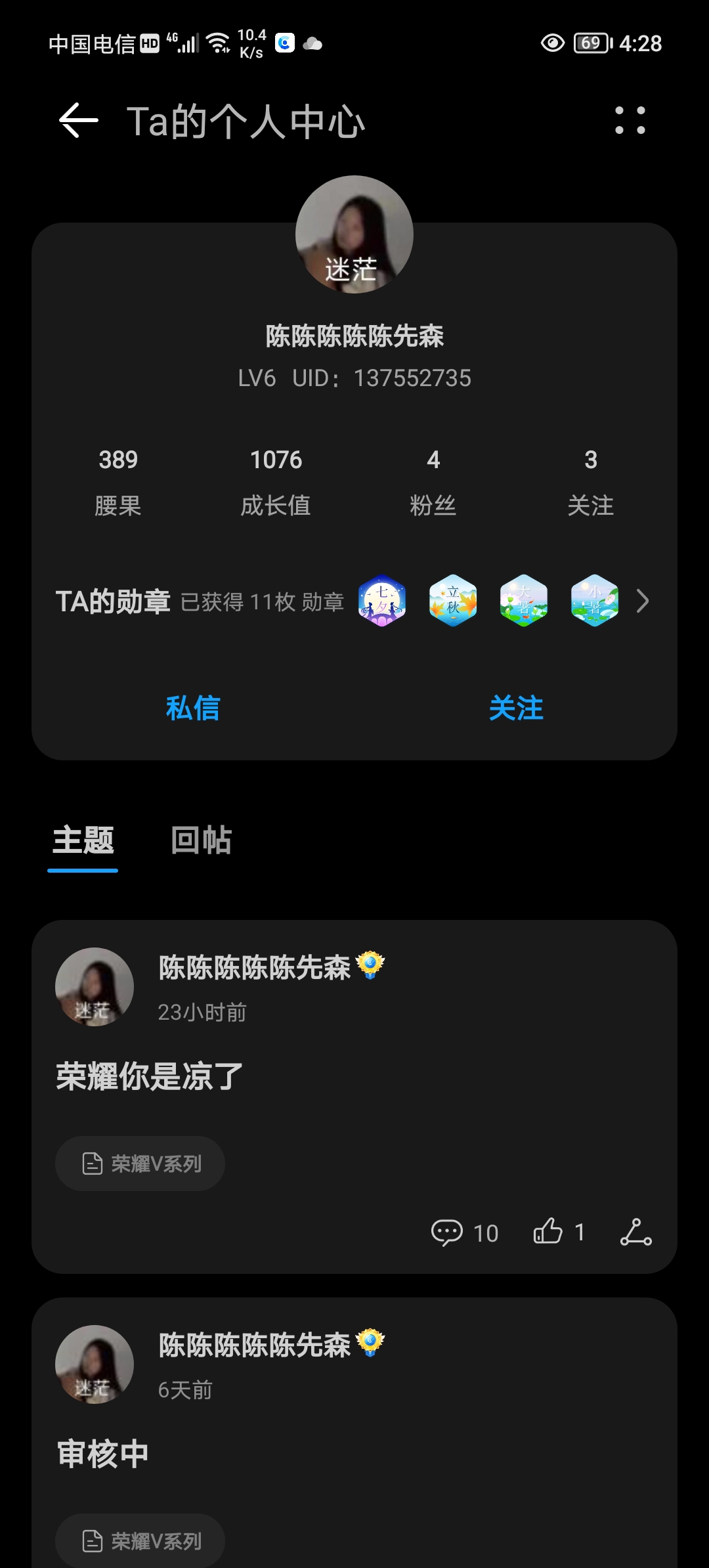The width and height of the screenshot is (709, 1568).
Task: Send a private message via 私信
Action: (x=193, y=708)
